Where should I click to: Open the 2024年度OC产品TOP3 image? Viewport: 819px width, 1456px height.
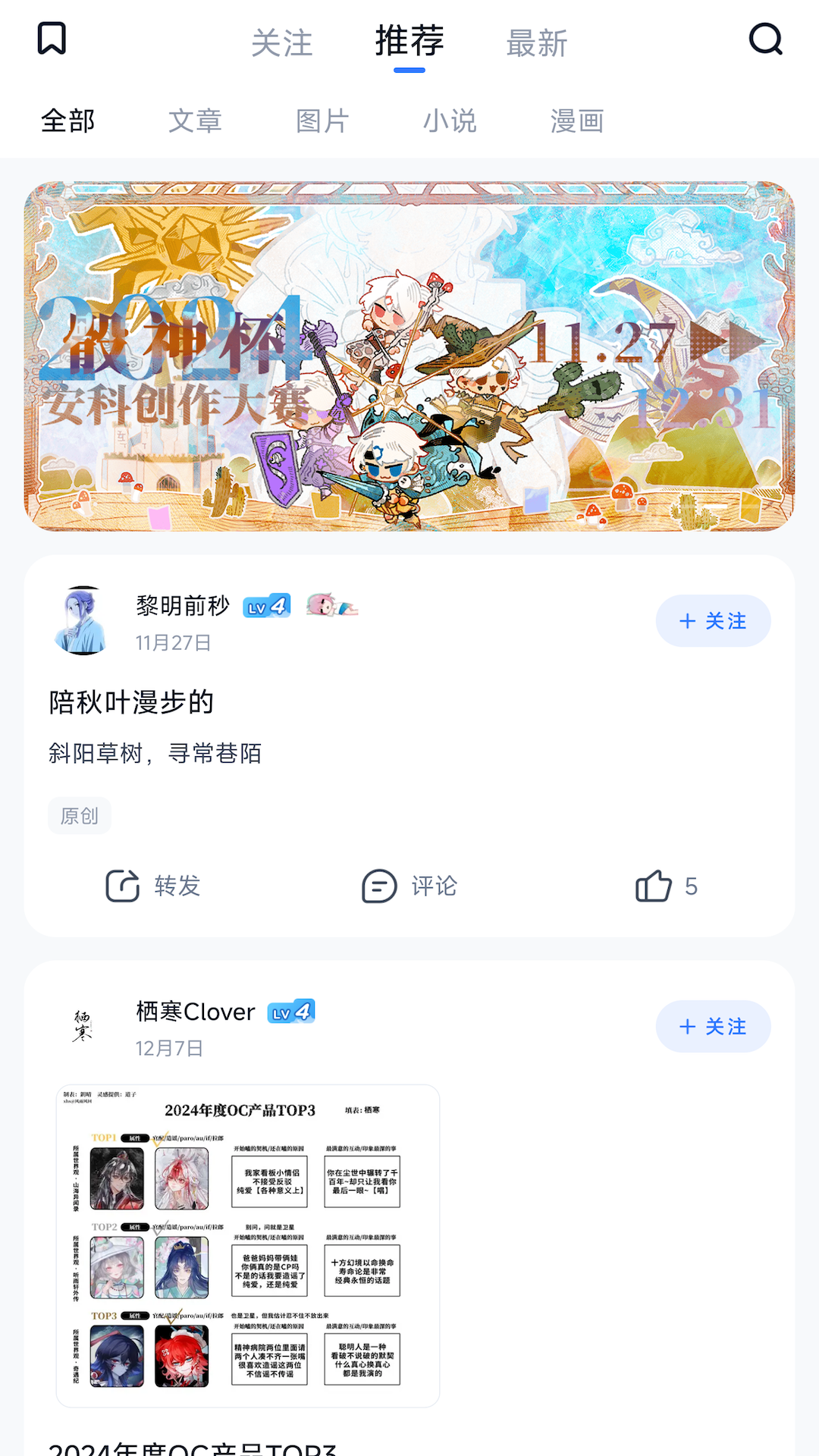[x=248, y=1245]
